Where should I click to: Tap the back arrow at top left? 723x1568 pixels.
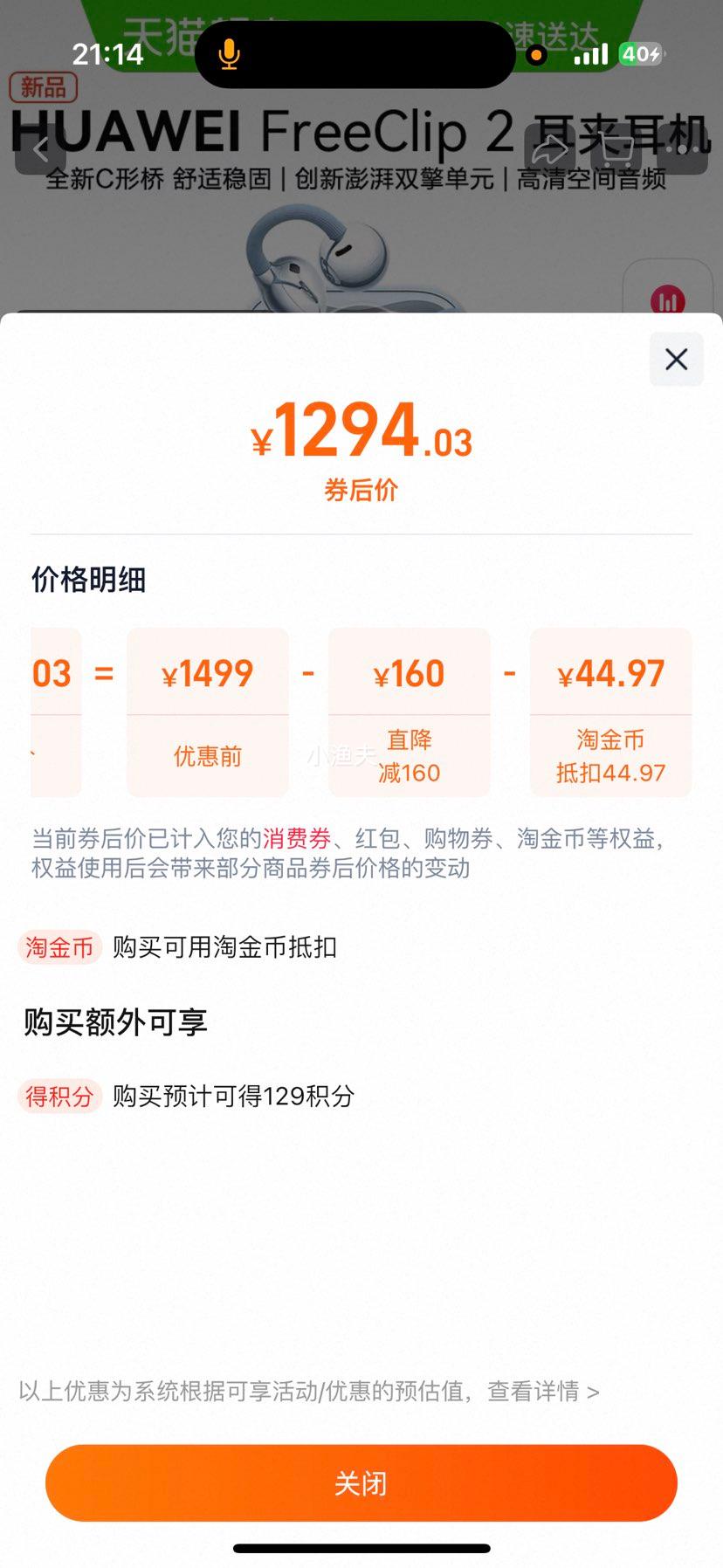point(41,150)
